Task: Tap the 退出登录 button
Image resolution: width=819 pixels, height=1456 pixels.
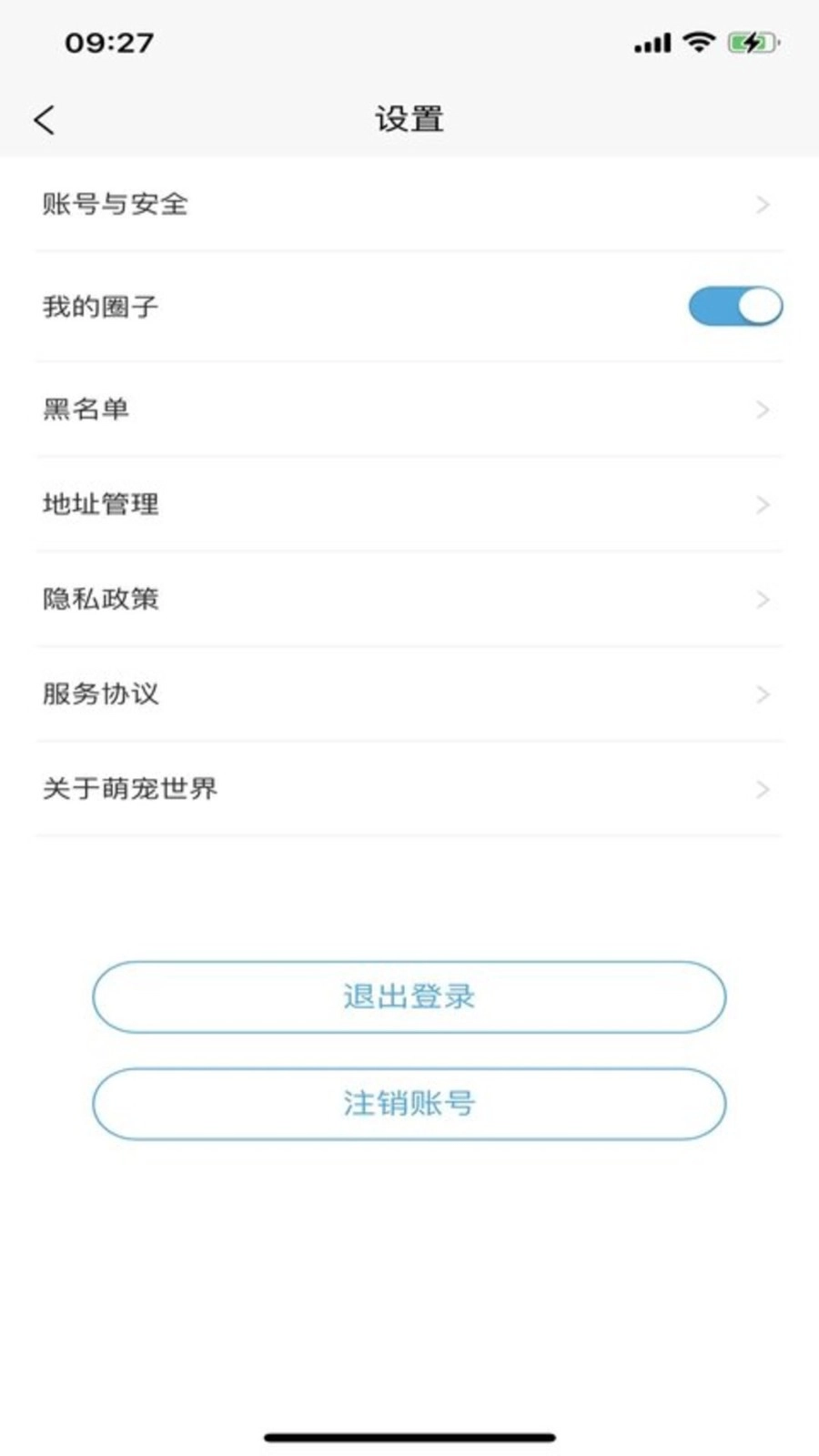Action: (409, 996)
